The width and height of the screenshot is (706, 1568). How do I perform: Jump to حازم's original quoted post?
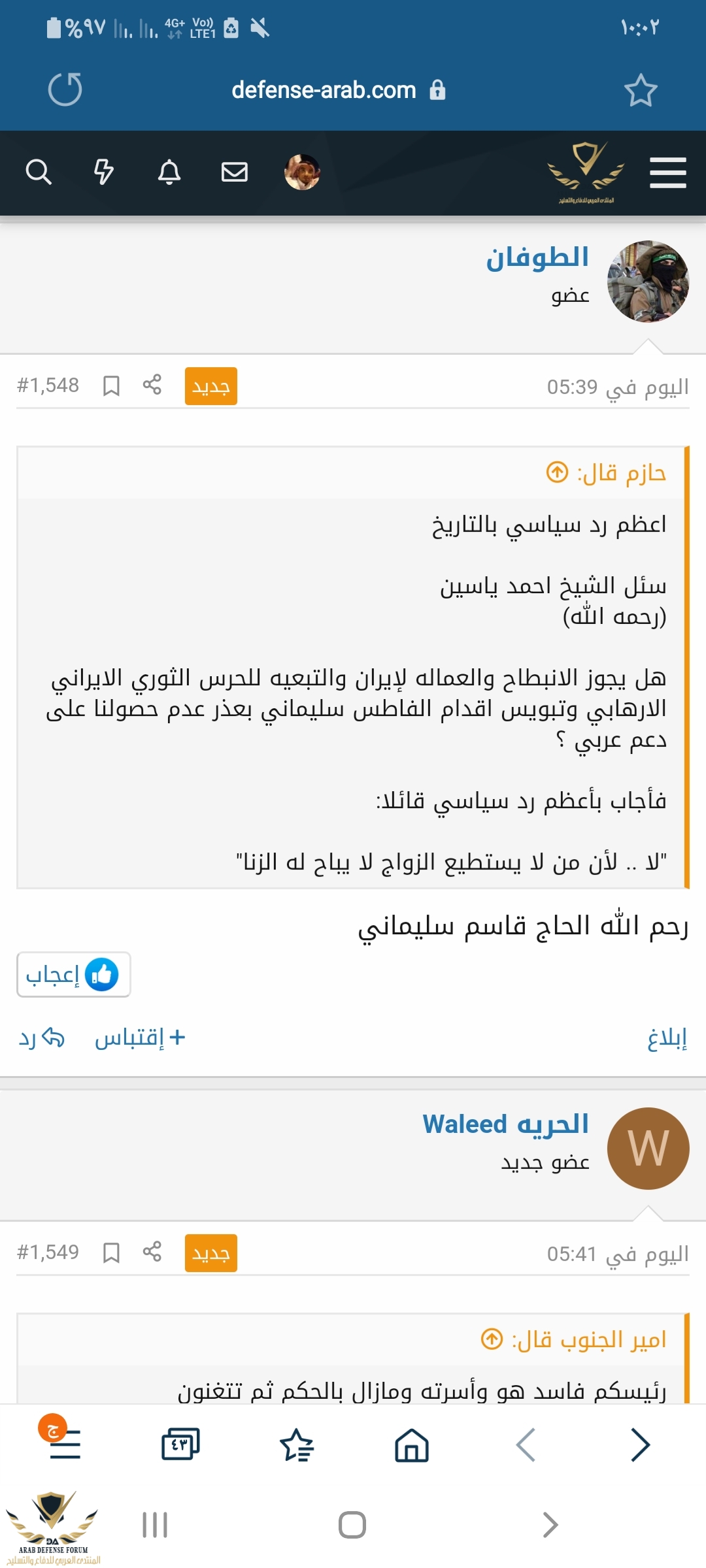click(557, 472)
